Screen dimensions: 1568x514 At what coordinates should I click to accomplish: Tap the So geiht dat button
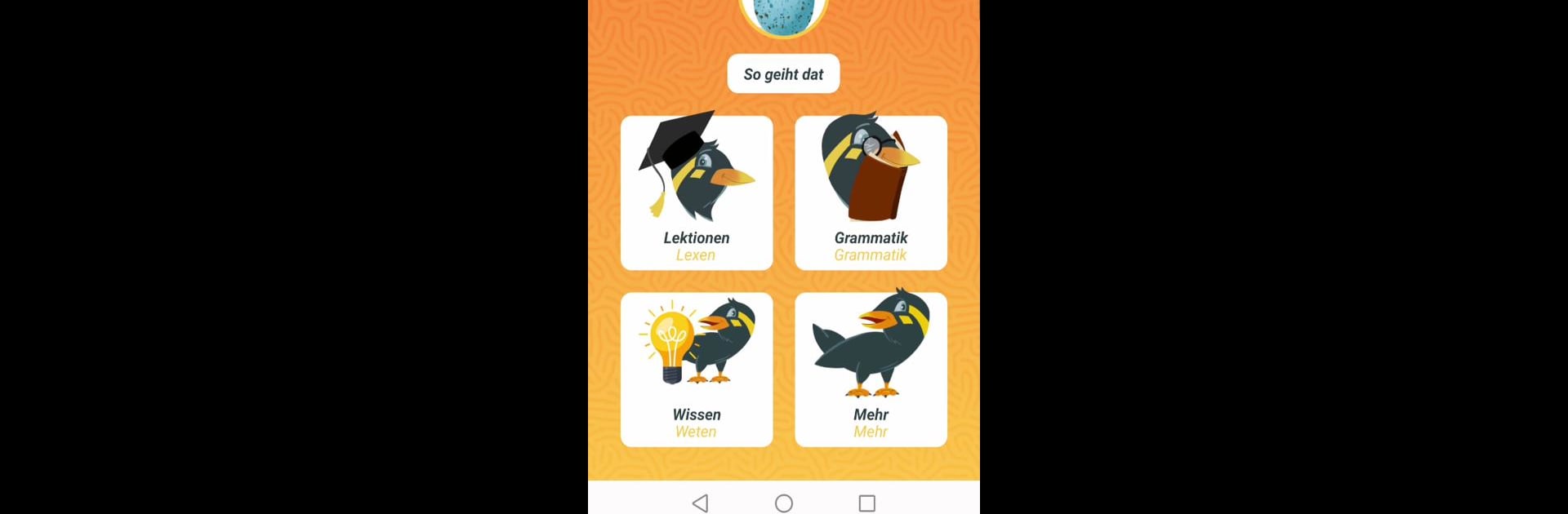(x=783, y=74)
